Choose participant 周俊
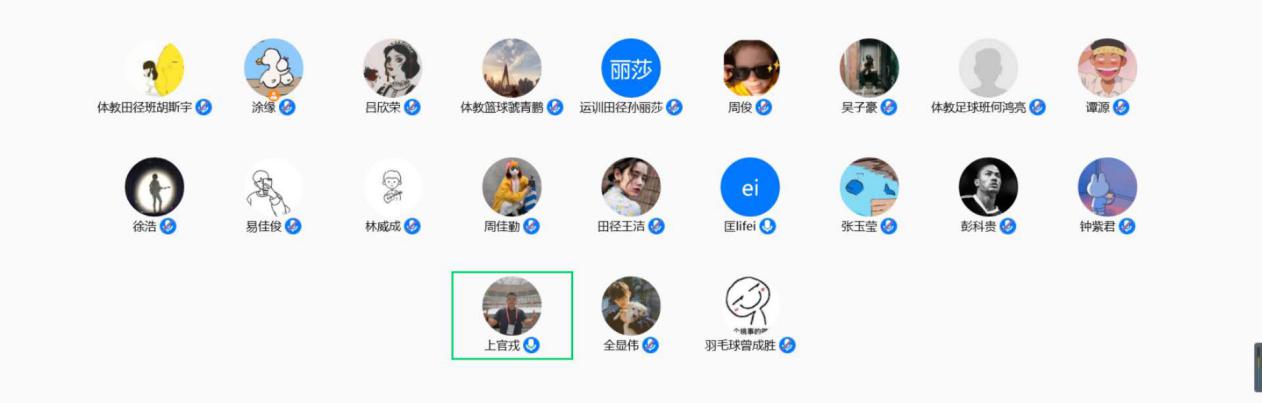This screenshot has height=403, width=1262. click(x=750, y=68)
